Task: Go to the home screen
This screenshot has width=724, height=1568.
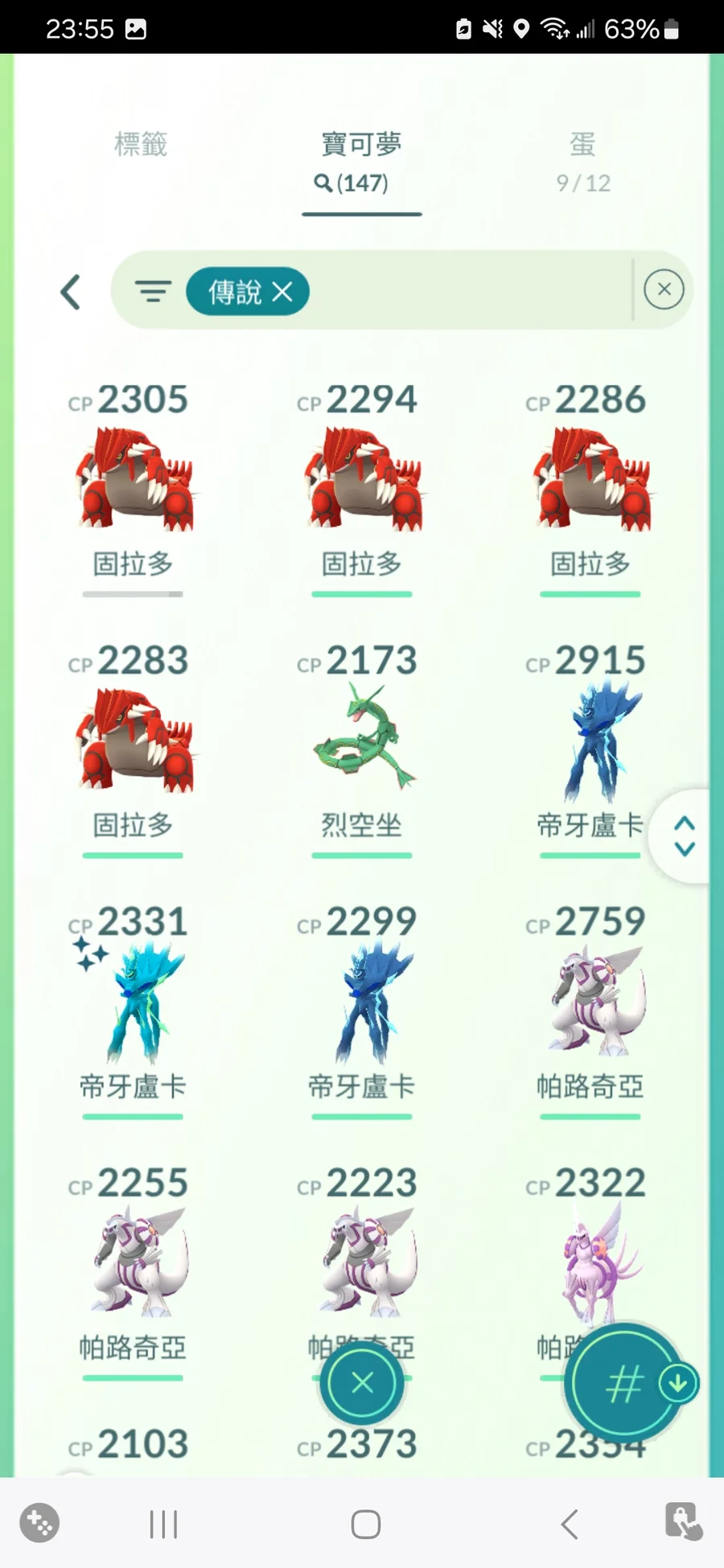Action: click(x=365, y=1524)
